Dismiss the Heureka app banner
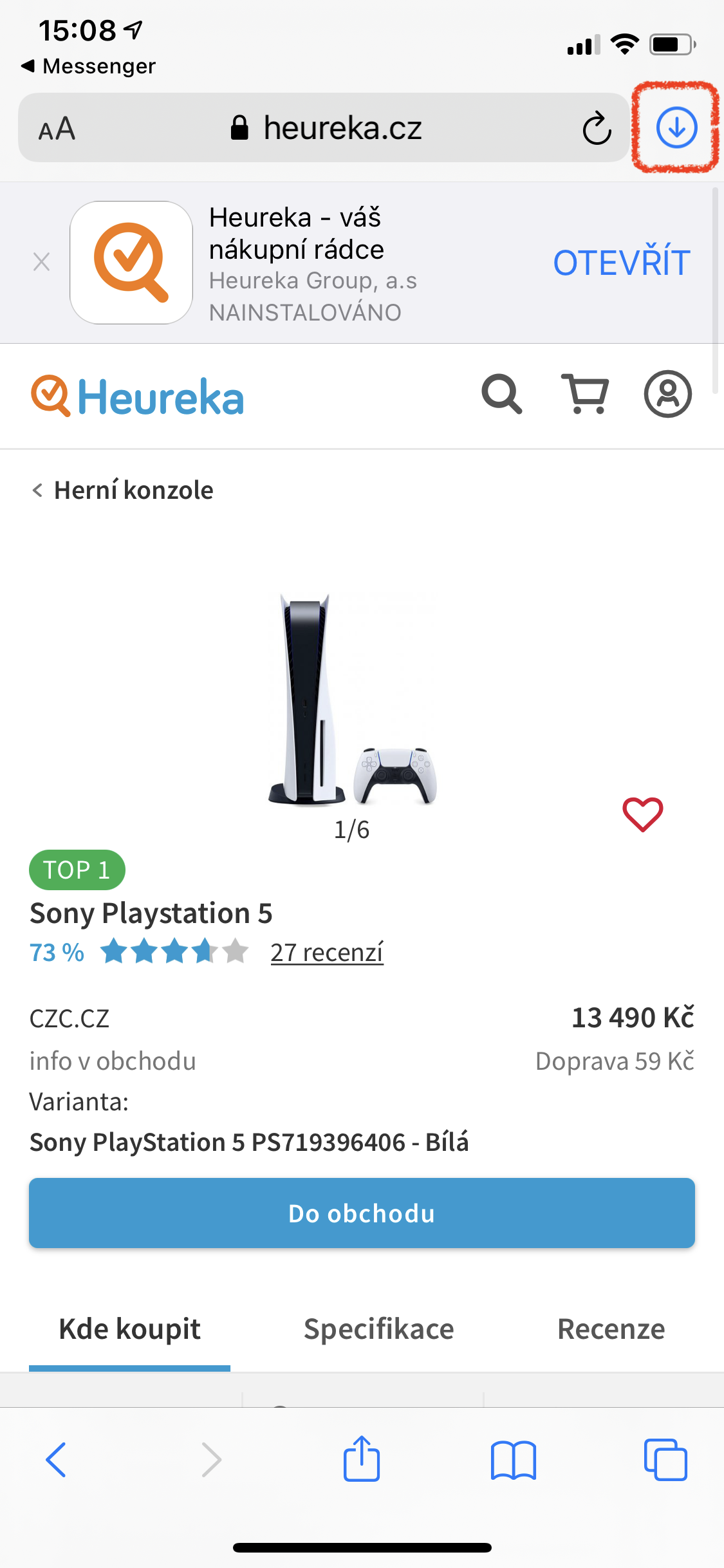This screenshot has width=724, height=1568. 42,262
